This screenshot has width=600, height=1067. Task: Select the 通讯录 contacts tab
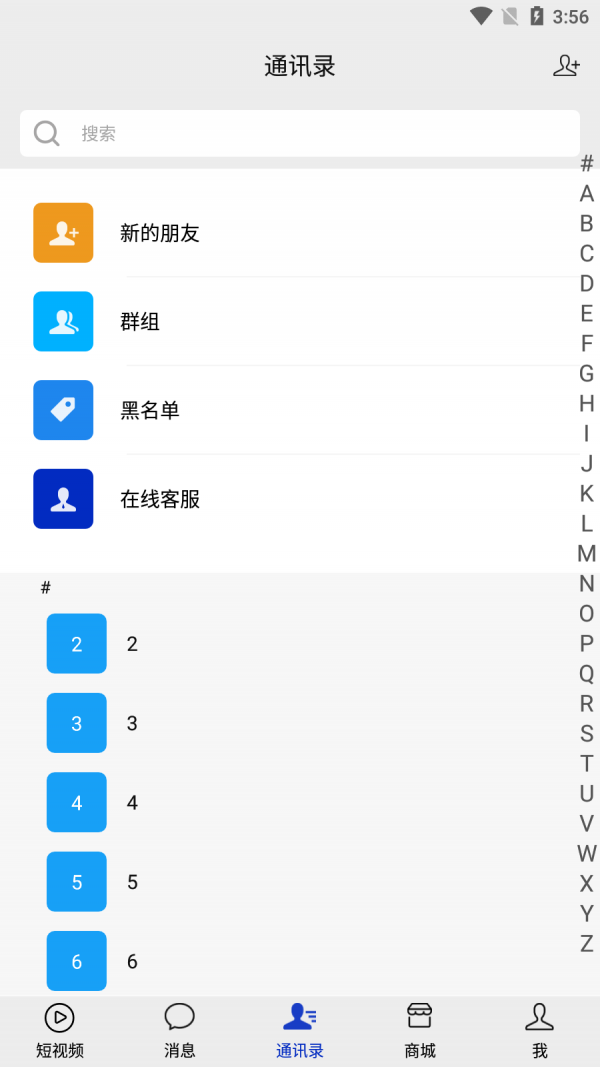[300, 1031]
